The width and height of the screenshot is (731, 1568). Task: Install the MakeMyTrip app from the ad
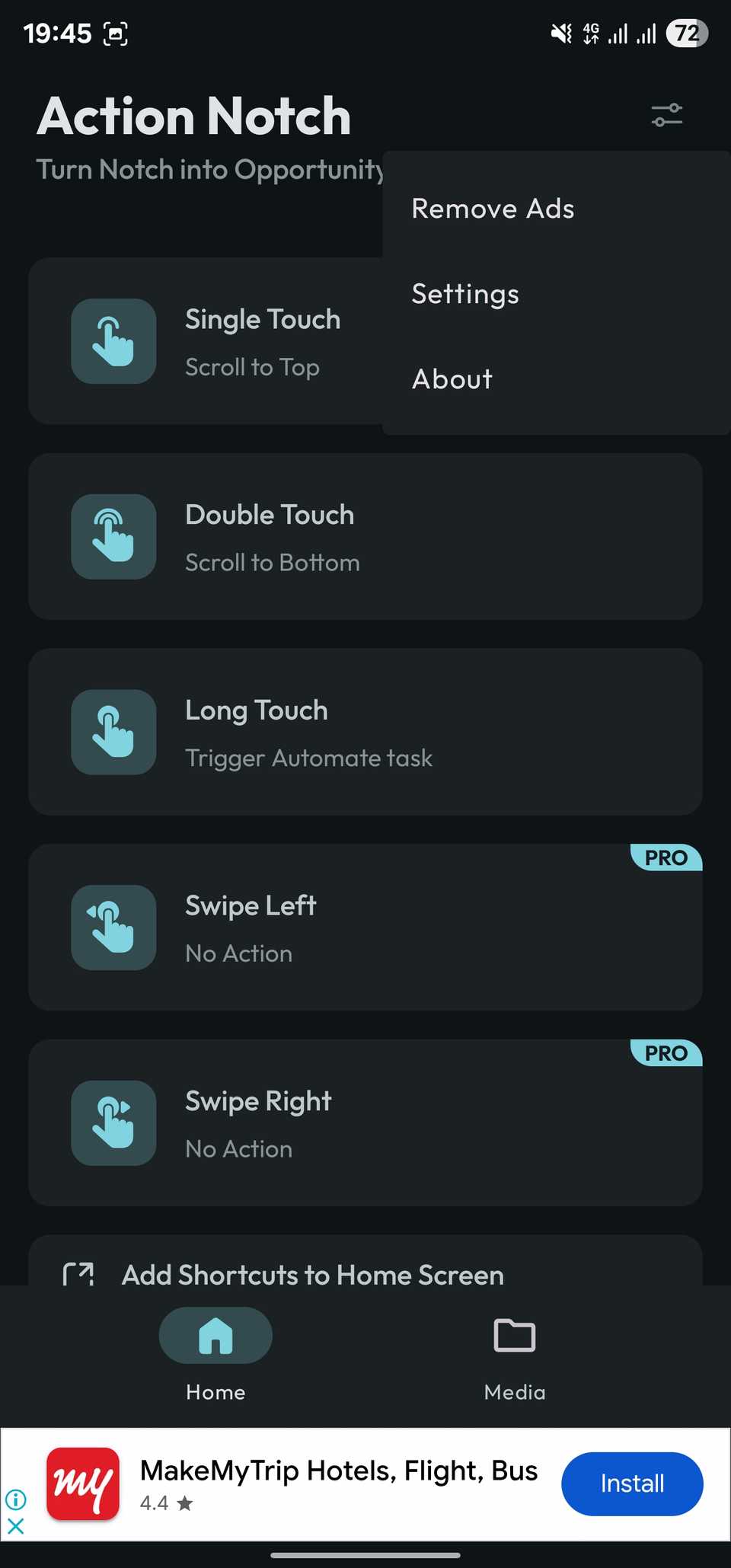[x=632, y=1483]
